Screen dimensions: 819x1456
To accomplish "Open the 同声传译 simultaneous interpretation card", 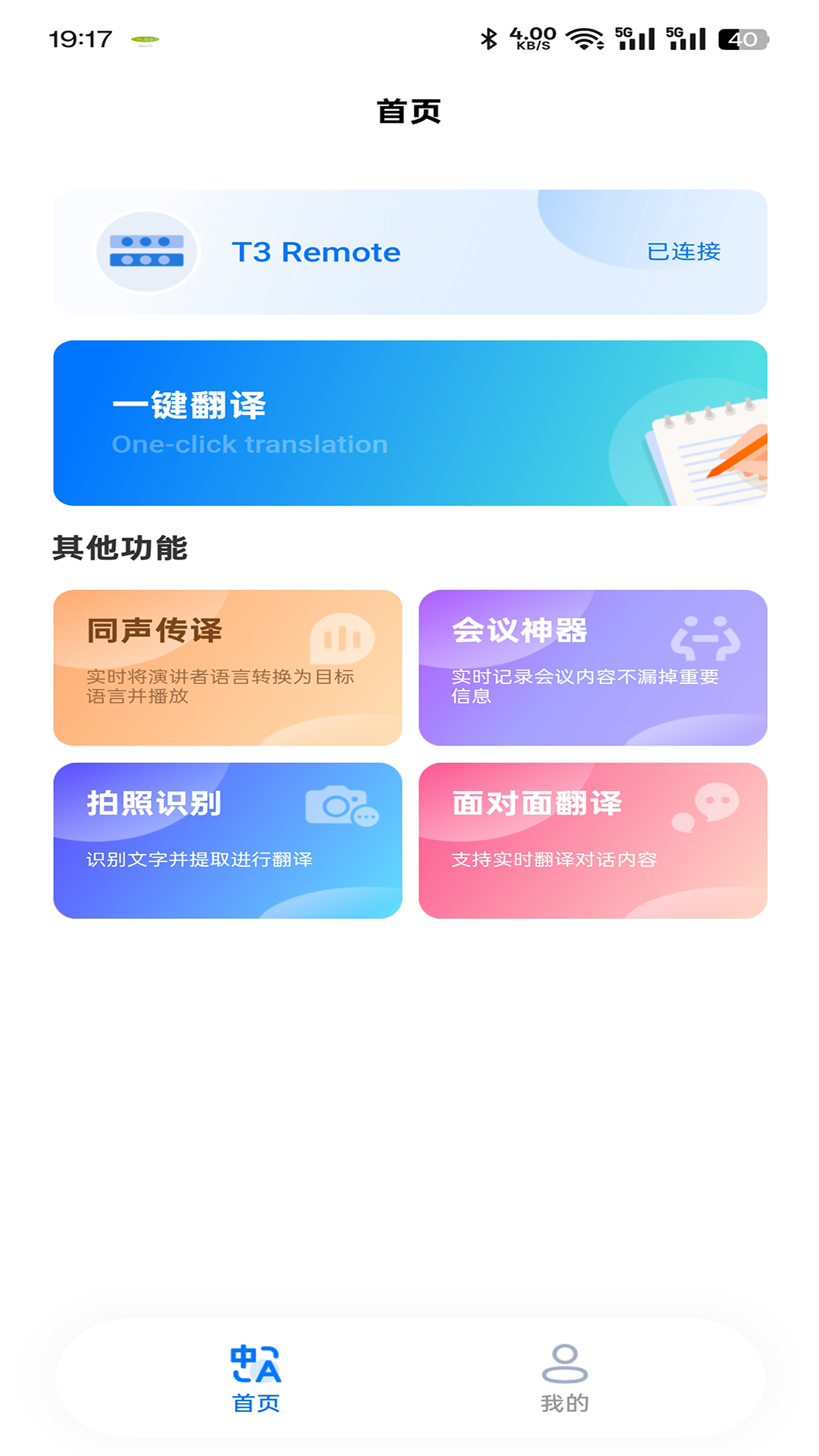I will pyautogui.click(x=227, y=666).
